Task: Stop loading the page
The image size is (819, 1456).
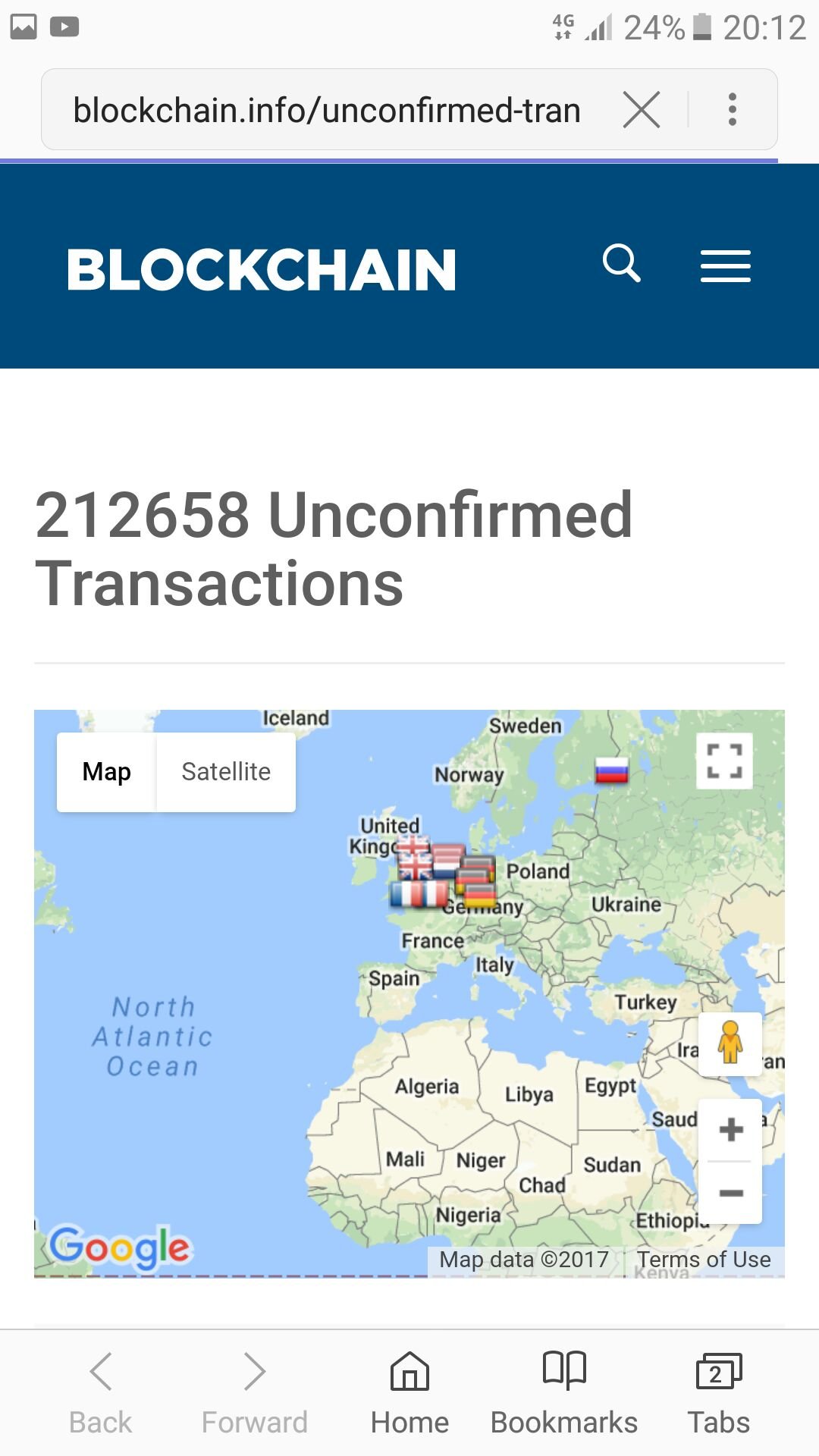Action: pyautogui.click(x=642, y=110)
